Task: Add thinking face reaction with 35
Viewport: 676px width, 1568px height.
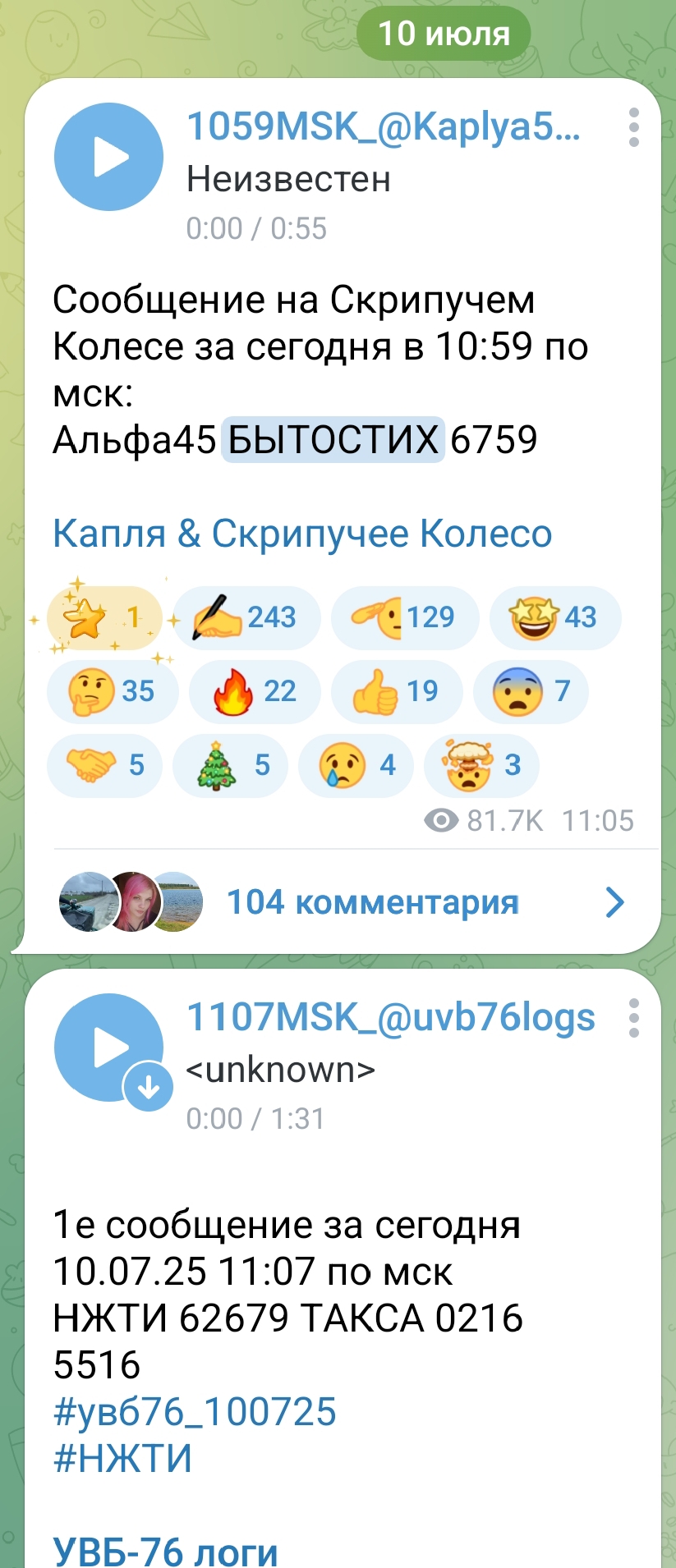Action: tap(113, 692)
